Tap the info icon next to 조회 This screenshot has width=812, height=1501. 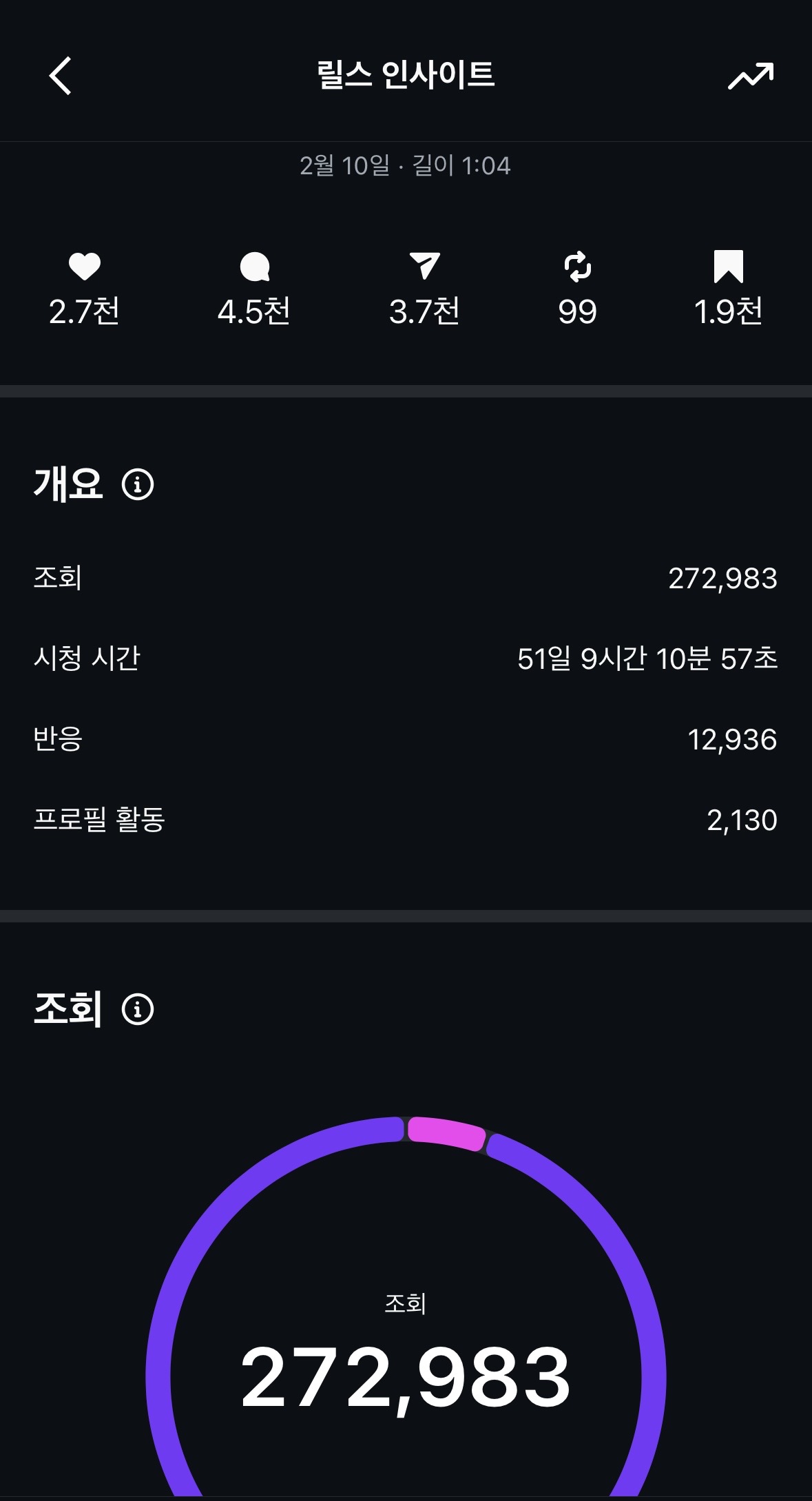pyautogui.click(x=138, y=1010)
